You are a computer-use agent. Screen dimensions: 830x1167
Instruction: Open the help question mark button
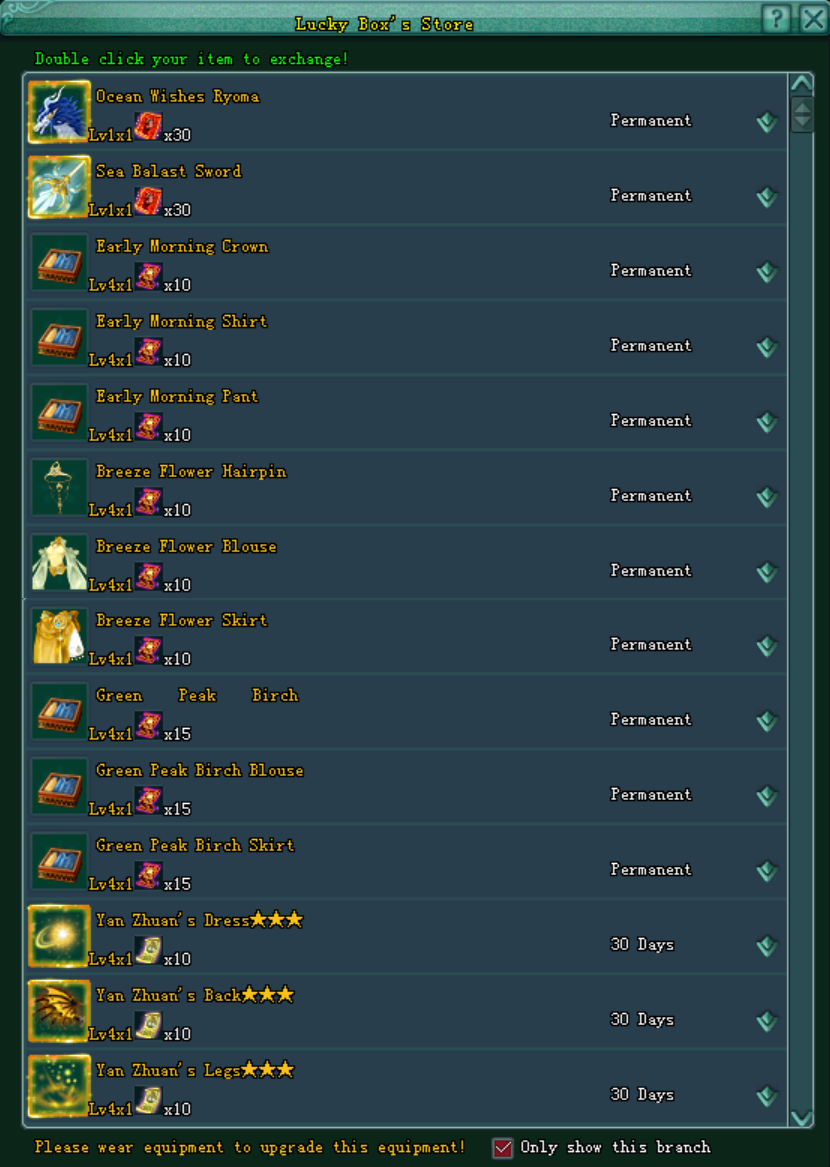point(778,18)
